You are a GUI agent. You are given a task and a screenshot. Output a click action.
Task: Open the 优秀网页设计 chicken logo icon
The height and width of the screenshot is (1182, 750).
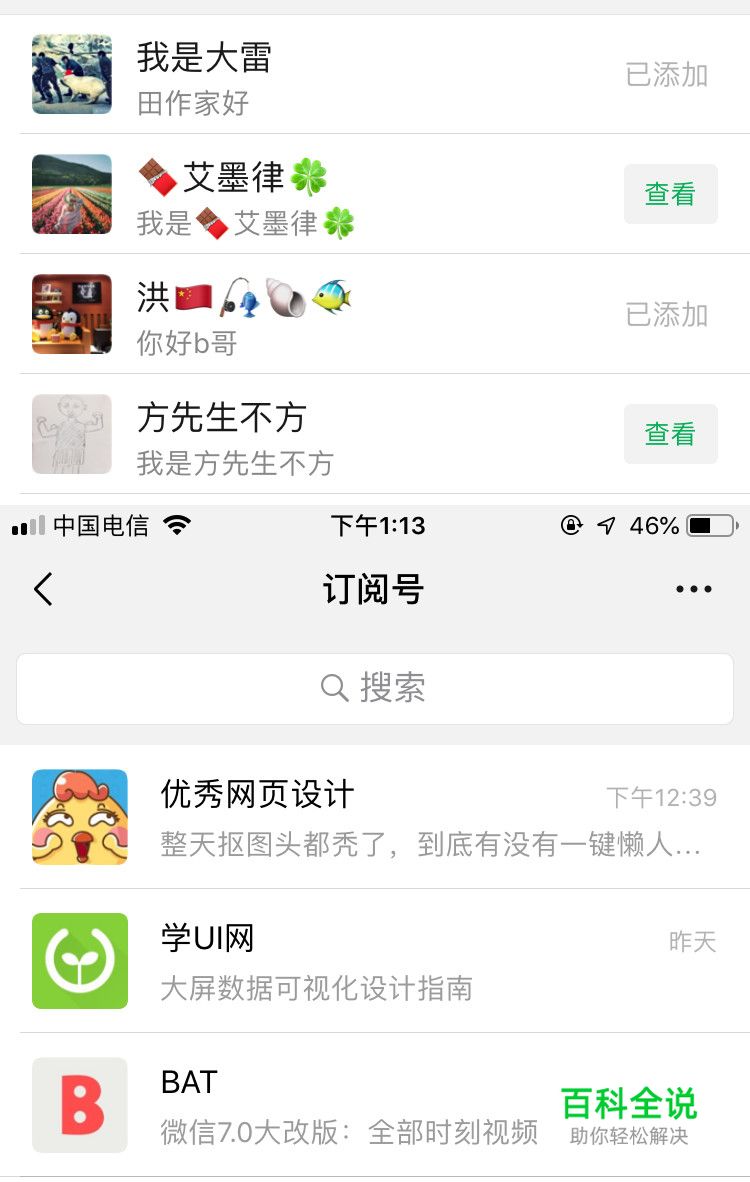tap(79, 817)
